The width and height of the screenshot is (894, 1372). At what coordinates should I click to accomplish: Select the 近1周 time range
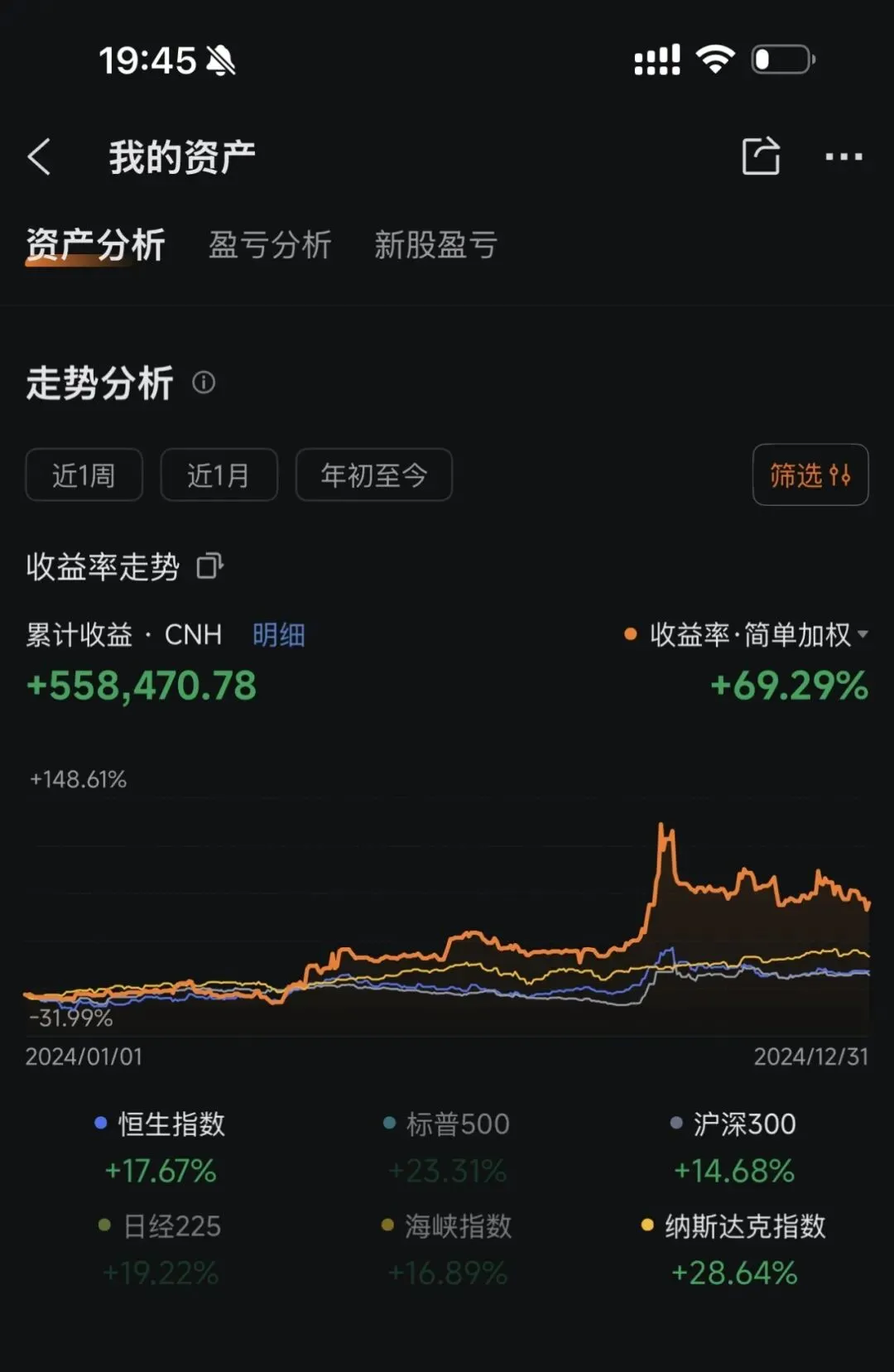(x=84, y=474)
